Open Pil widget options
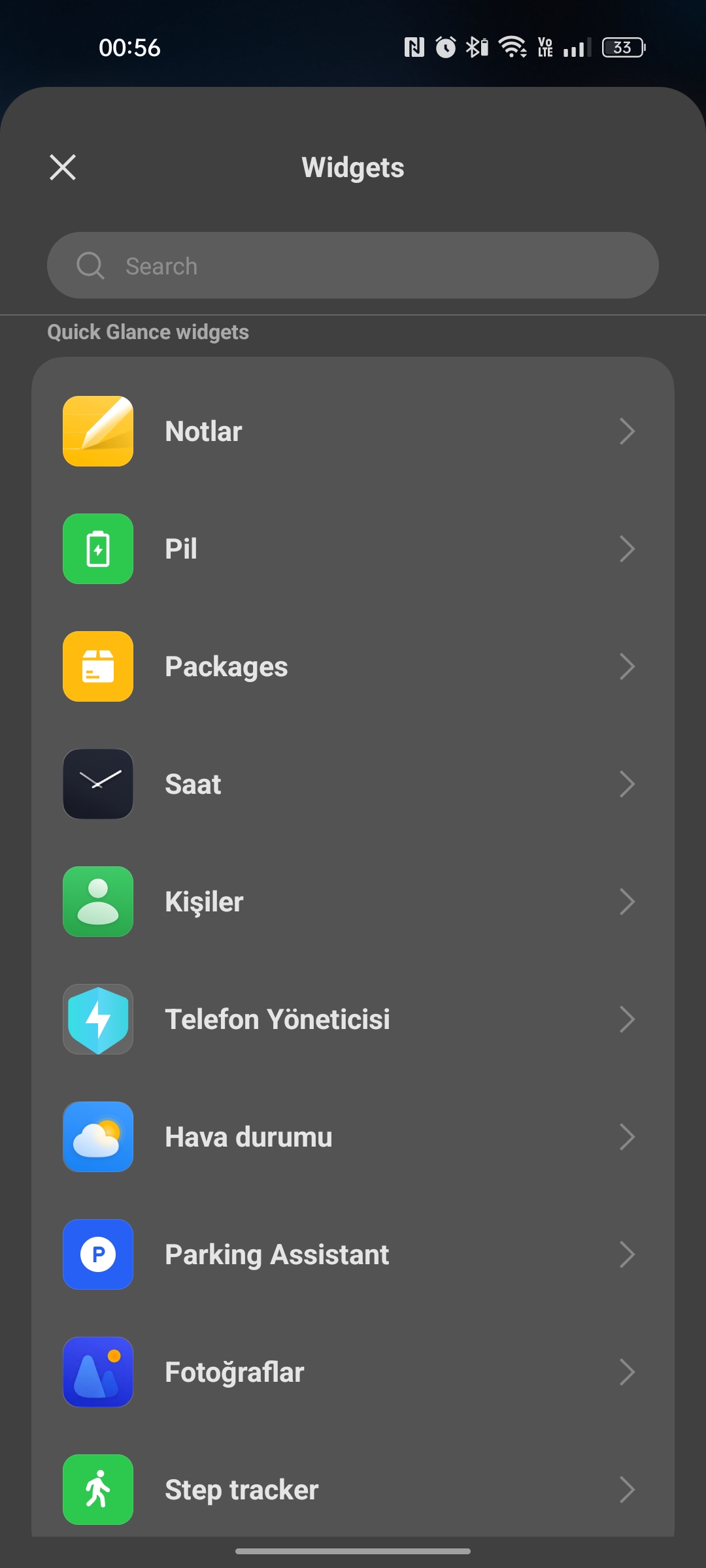Image resolution: width=706 pixels, height=1568 pixels. click(353, 549)
